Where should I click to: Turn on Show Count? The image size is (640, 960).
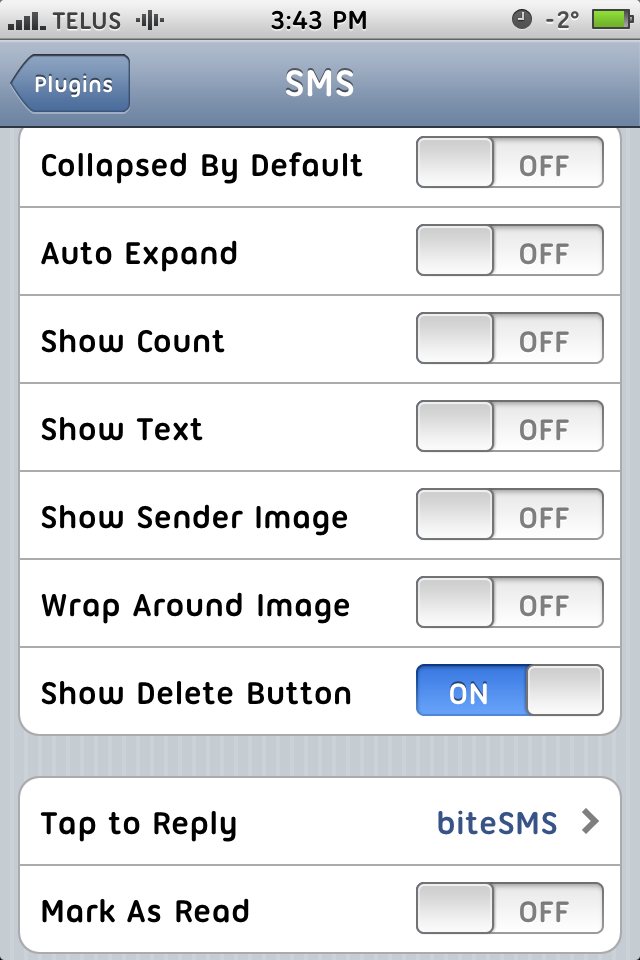[509, 340]
